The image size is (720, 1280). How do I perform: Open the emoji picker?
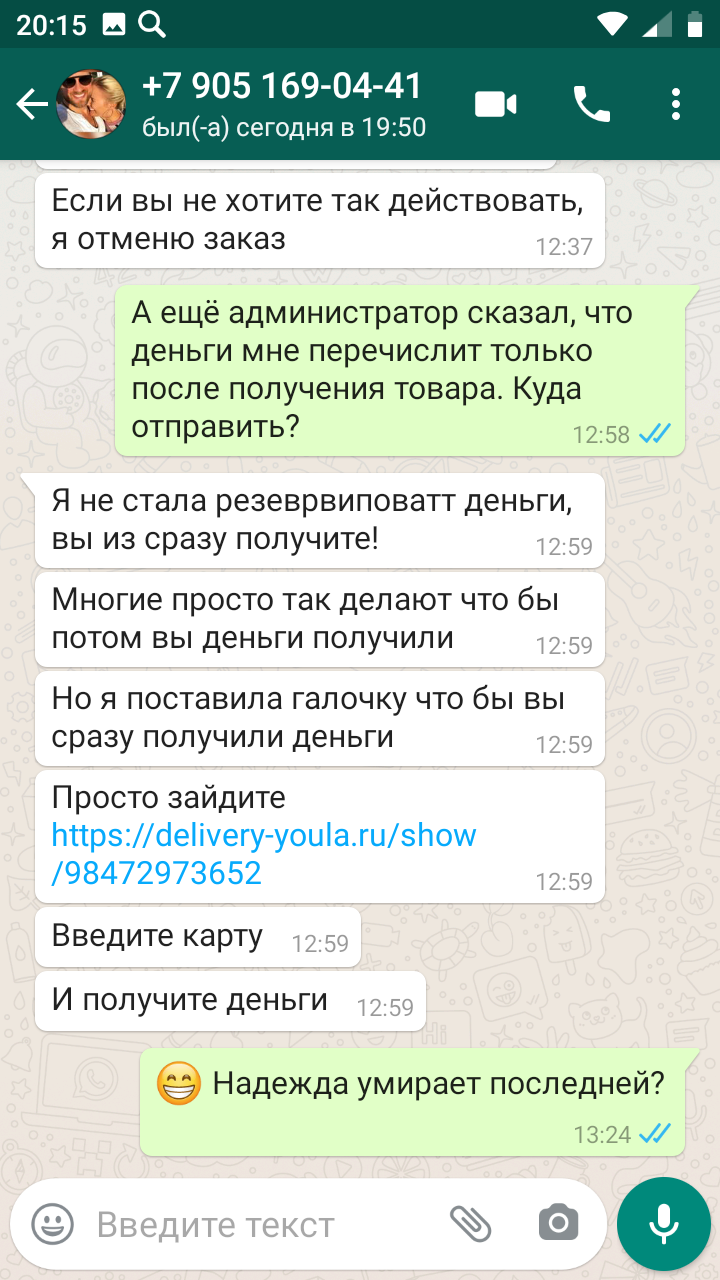coord(53,1223)
